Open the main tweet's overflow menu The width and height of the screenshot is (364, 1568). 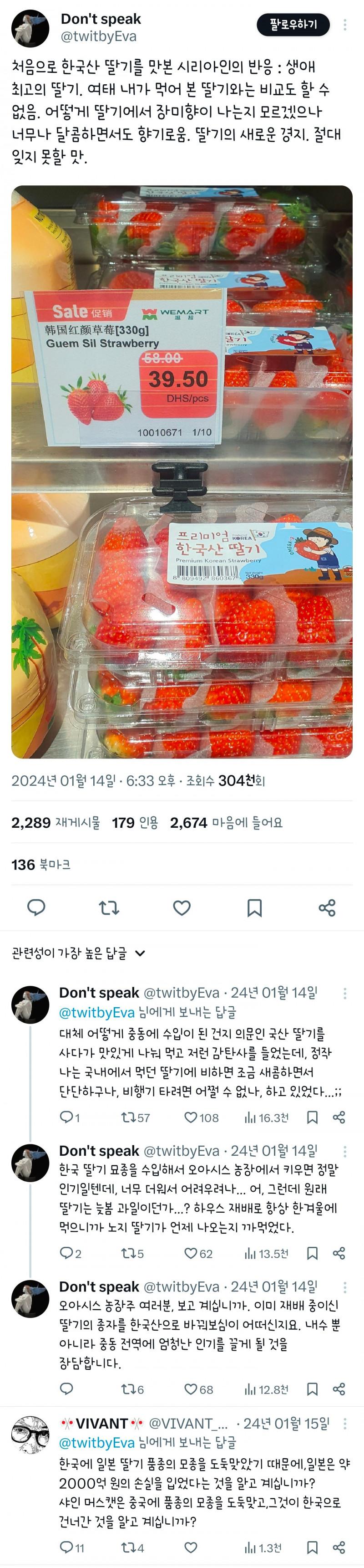(345, 25)
